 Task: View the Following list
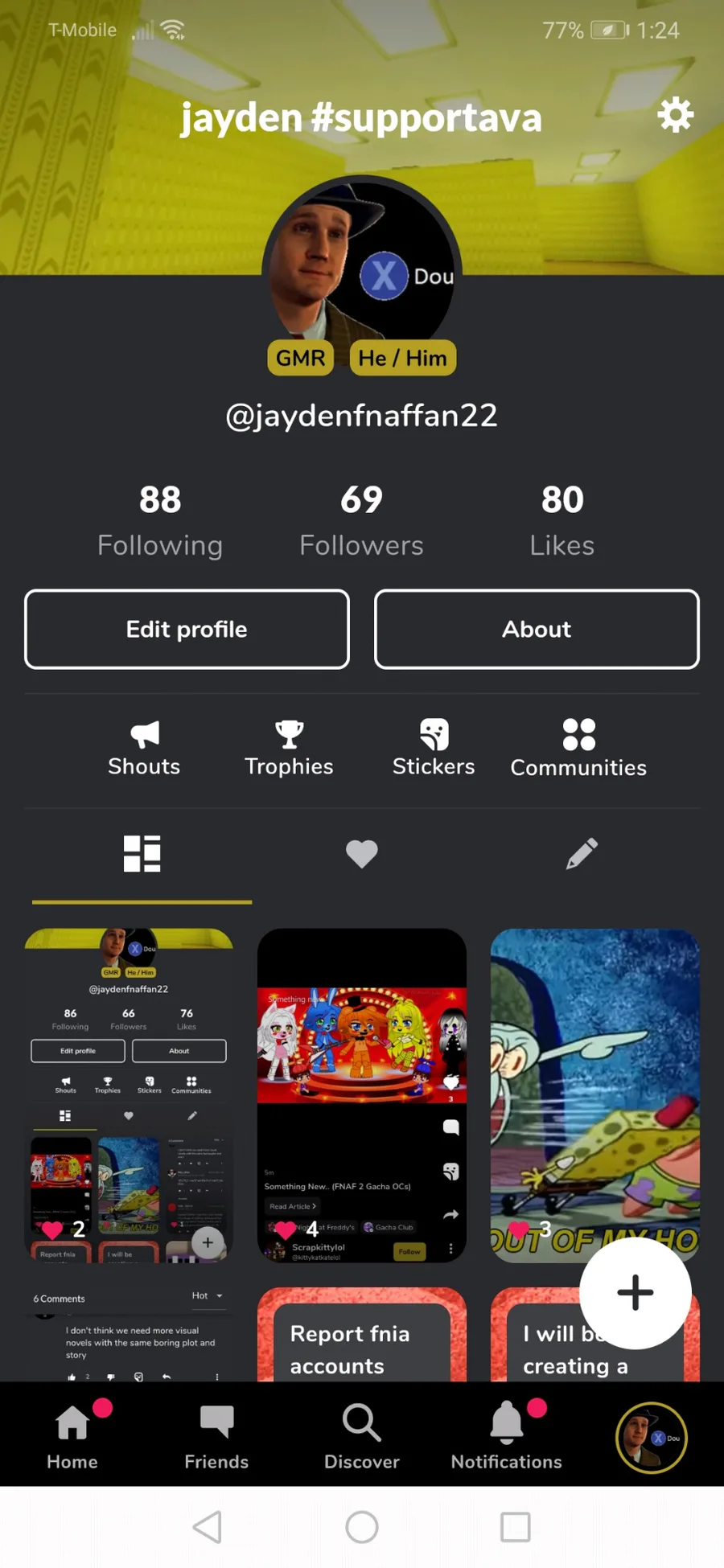coord(160,520)
